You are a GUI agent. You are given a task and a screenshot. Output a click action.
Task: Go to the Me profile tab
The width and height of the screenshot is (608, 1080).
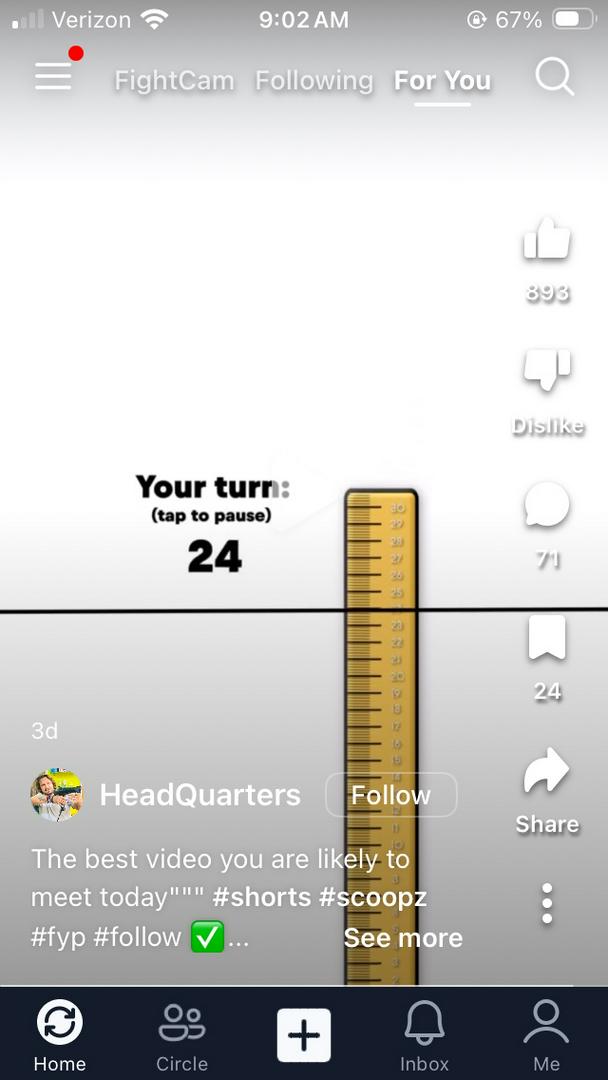(x=546, y=1036)
